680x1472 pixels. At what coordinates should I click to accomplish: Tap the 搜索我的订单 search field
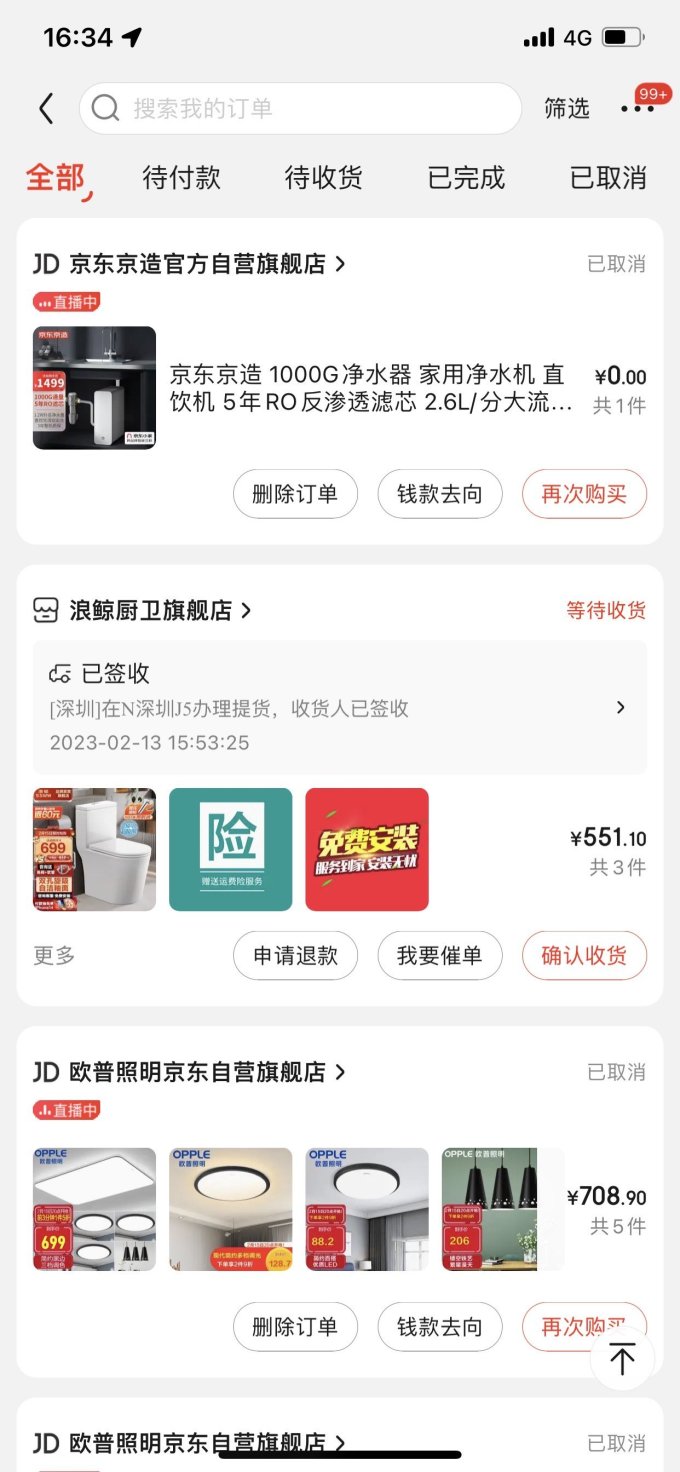pyautogui.click(x=300, y=108)
